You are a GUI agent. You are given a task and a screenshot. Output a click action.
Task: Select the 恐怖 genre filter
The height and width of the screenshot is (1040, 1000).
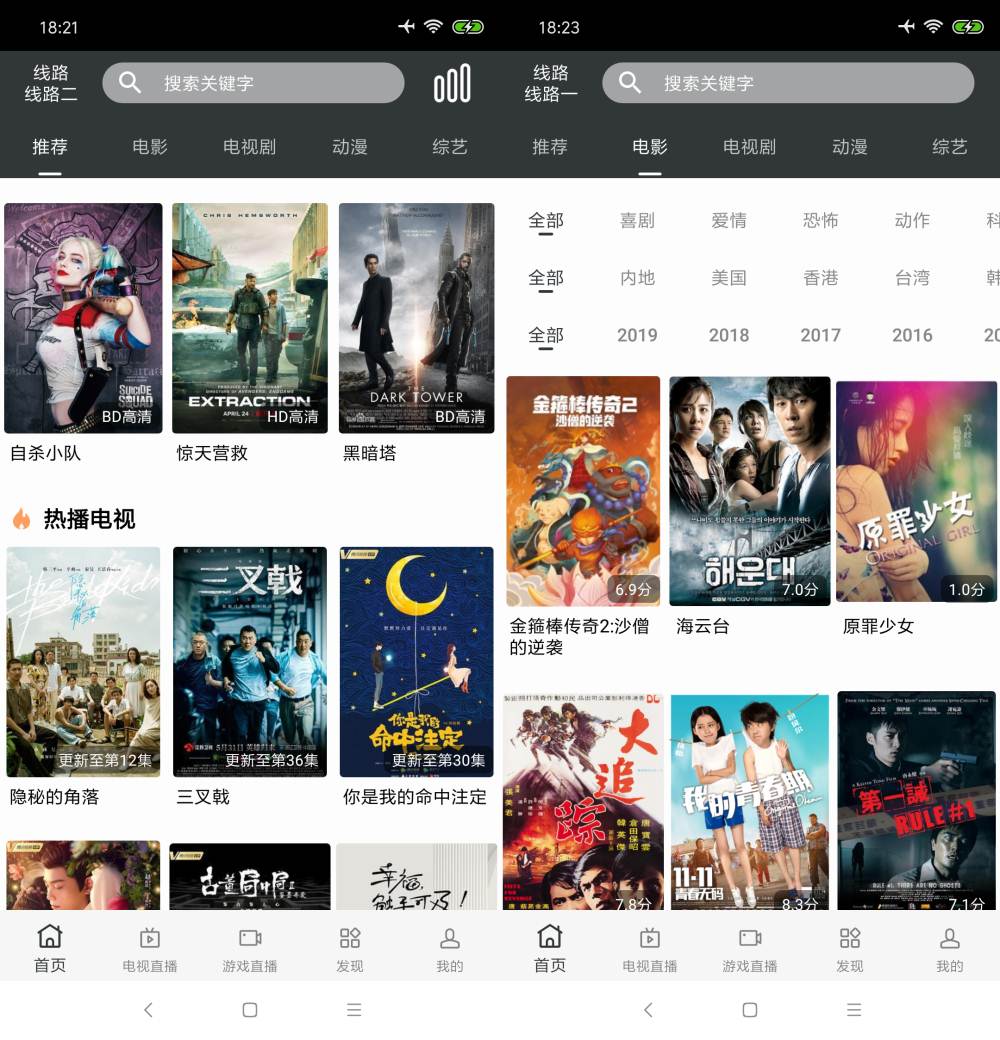point(820,221)
